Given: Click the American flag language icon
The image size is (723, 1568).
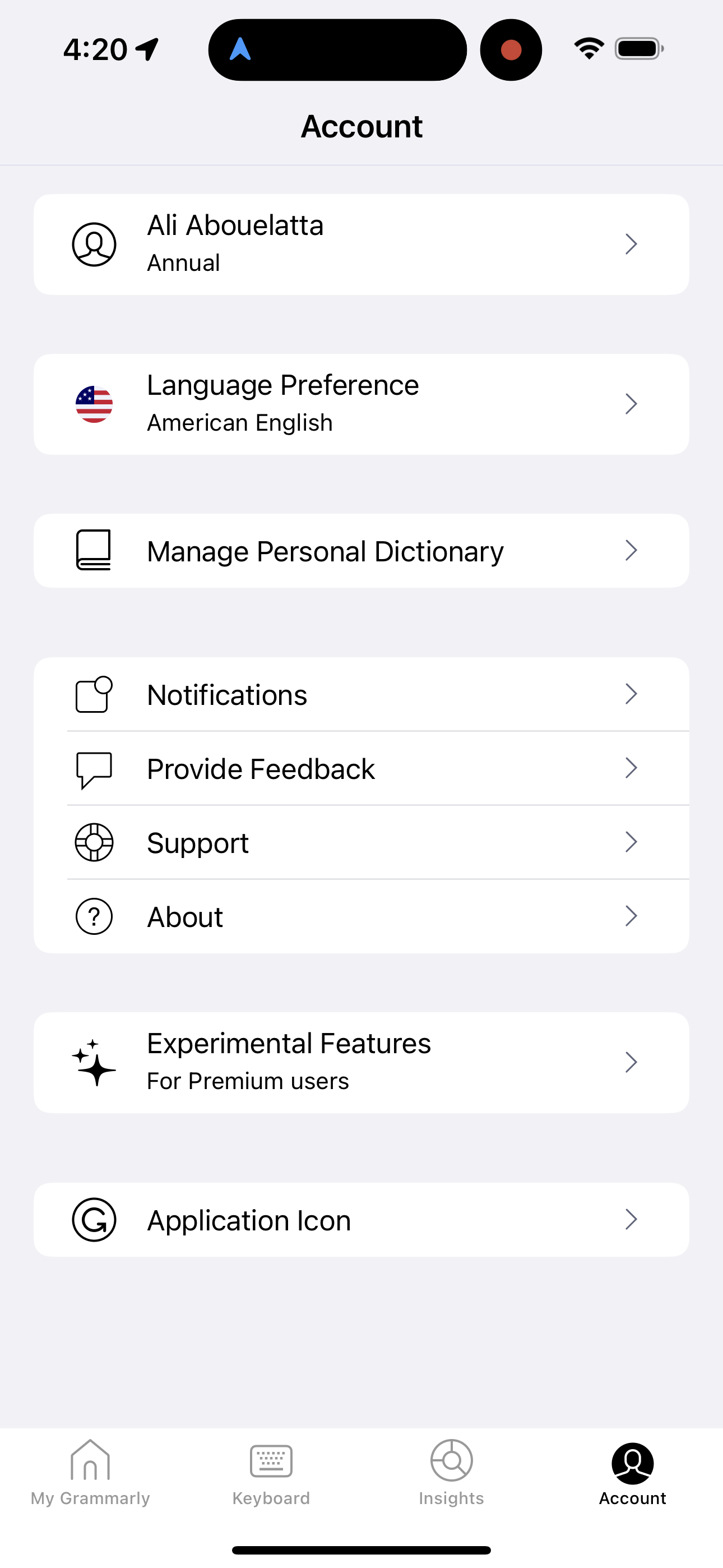Looking at the screenshot, I should coord(94,404).
